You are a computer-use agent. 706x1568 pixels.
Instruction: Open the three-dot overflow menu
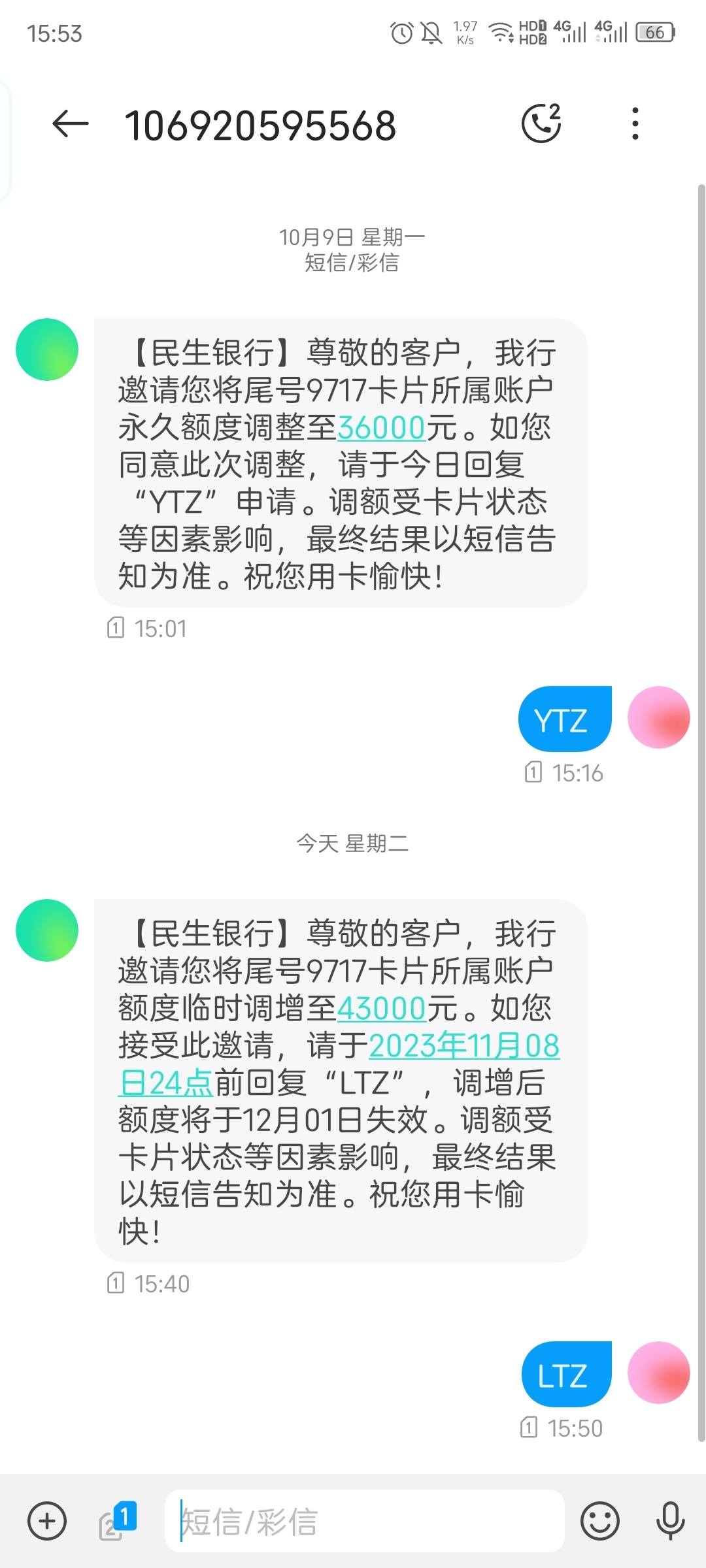click(635, 123)
